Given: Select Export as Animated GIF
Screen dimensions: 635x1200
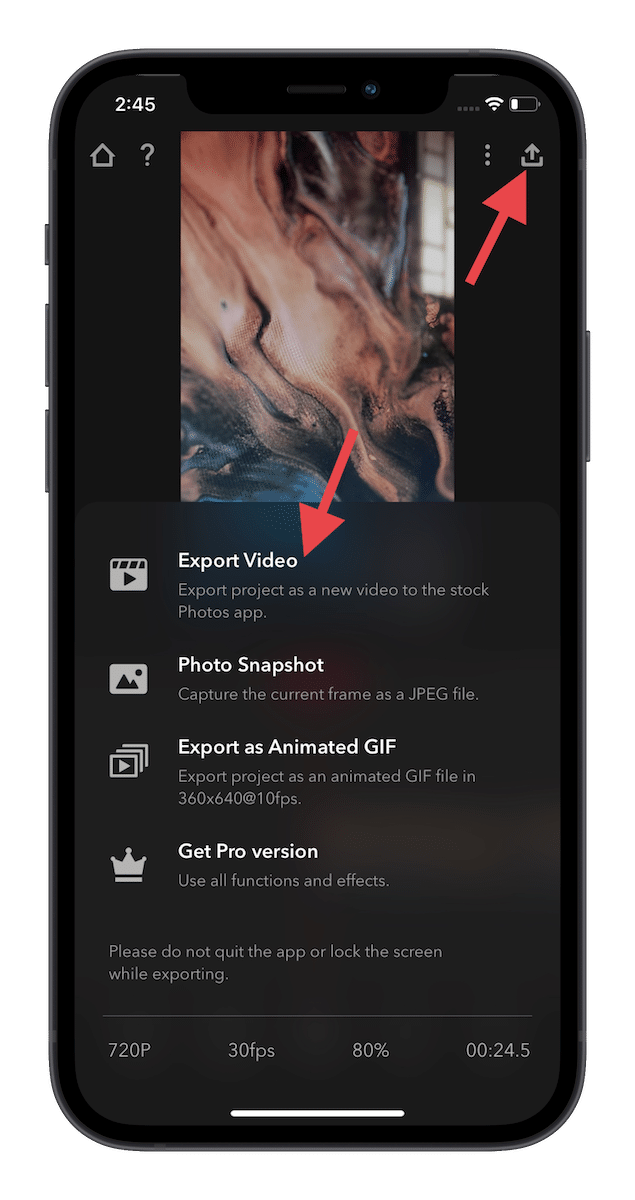Looking at the screenshot, I should click(287, 747).
